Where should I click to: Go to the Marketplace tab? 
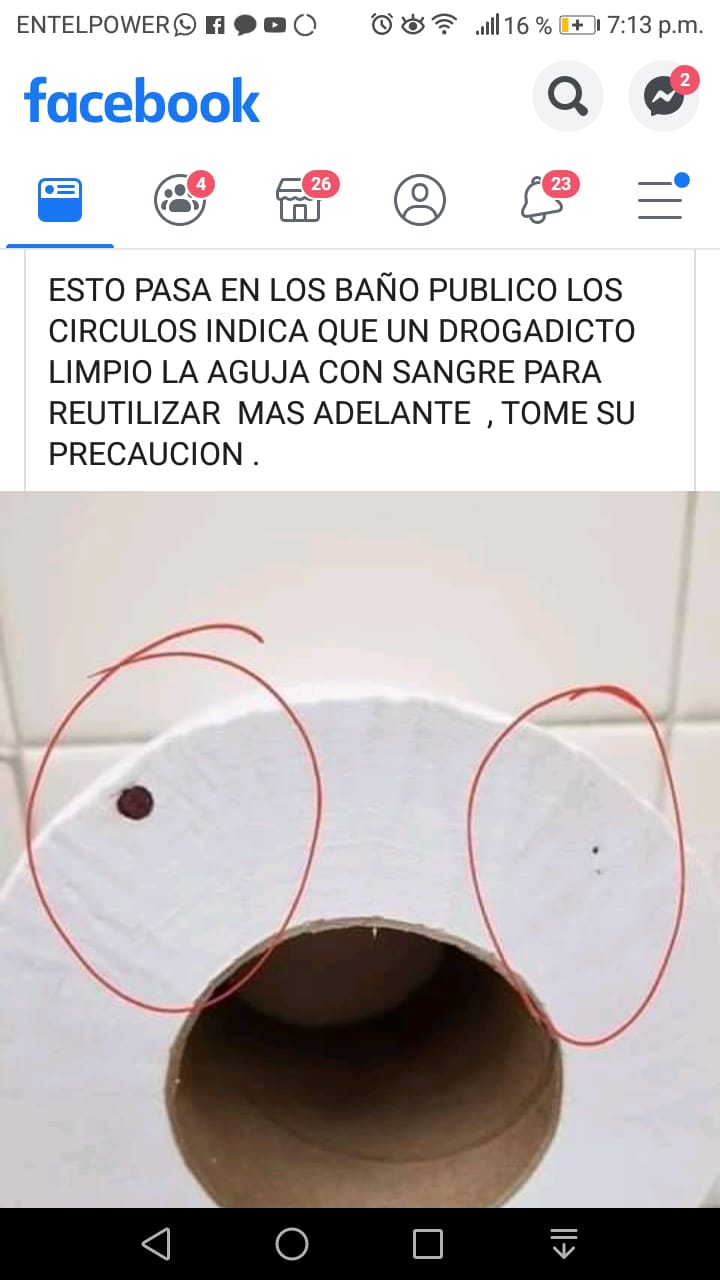click(x=300, y=200)
